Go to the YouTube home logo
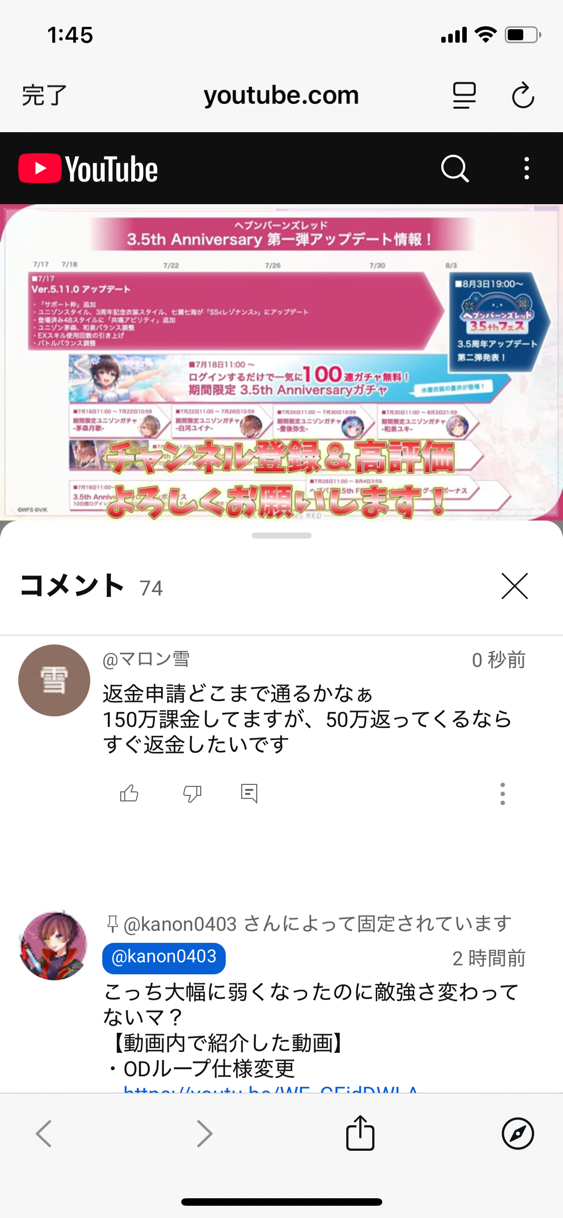The image size is (563, 1218). 88,169
